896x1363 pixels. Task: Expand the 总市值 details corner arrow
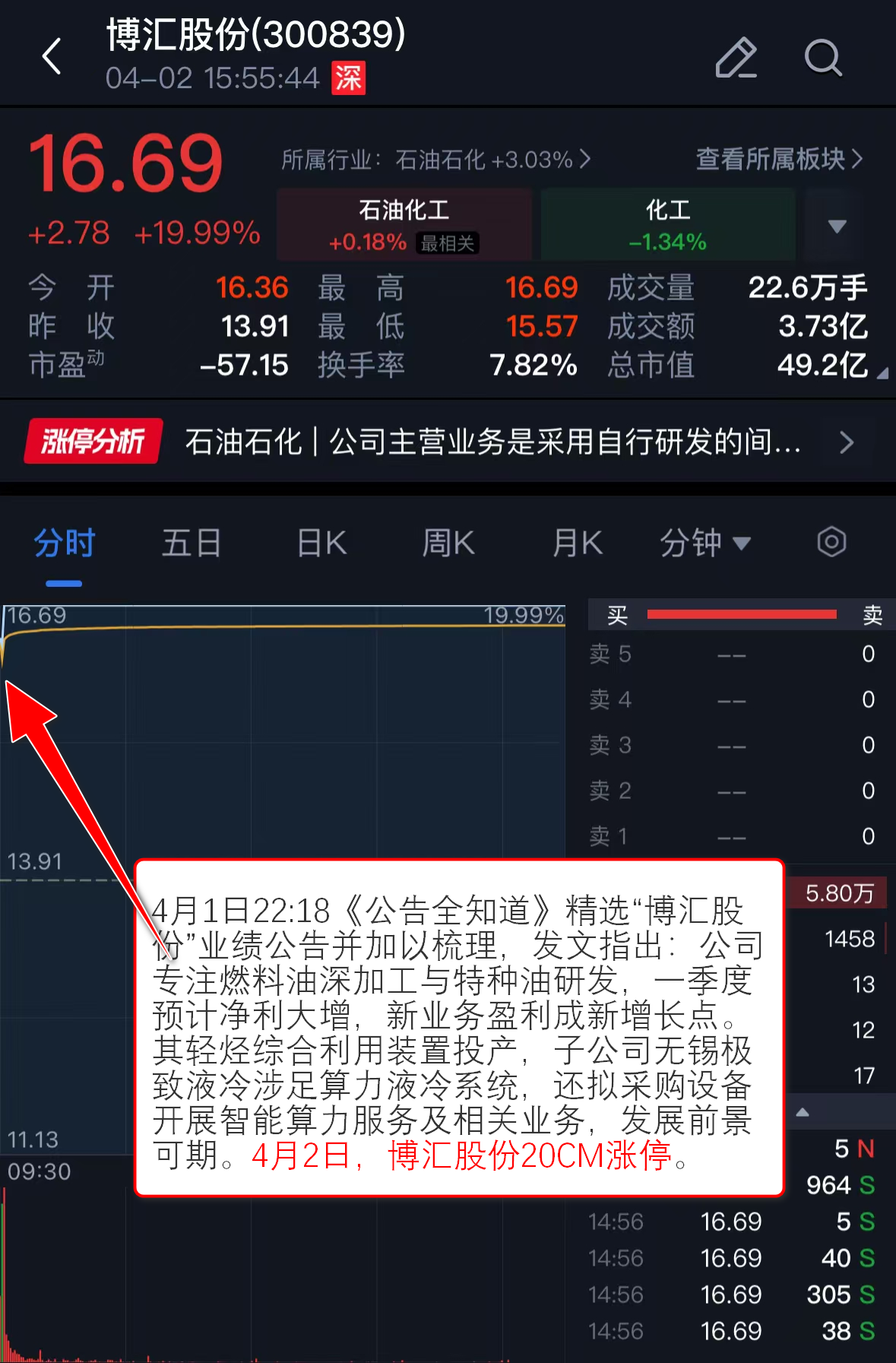(882, 373)
